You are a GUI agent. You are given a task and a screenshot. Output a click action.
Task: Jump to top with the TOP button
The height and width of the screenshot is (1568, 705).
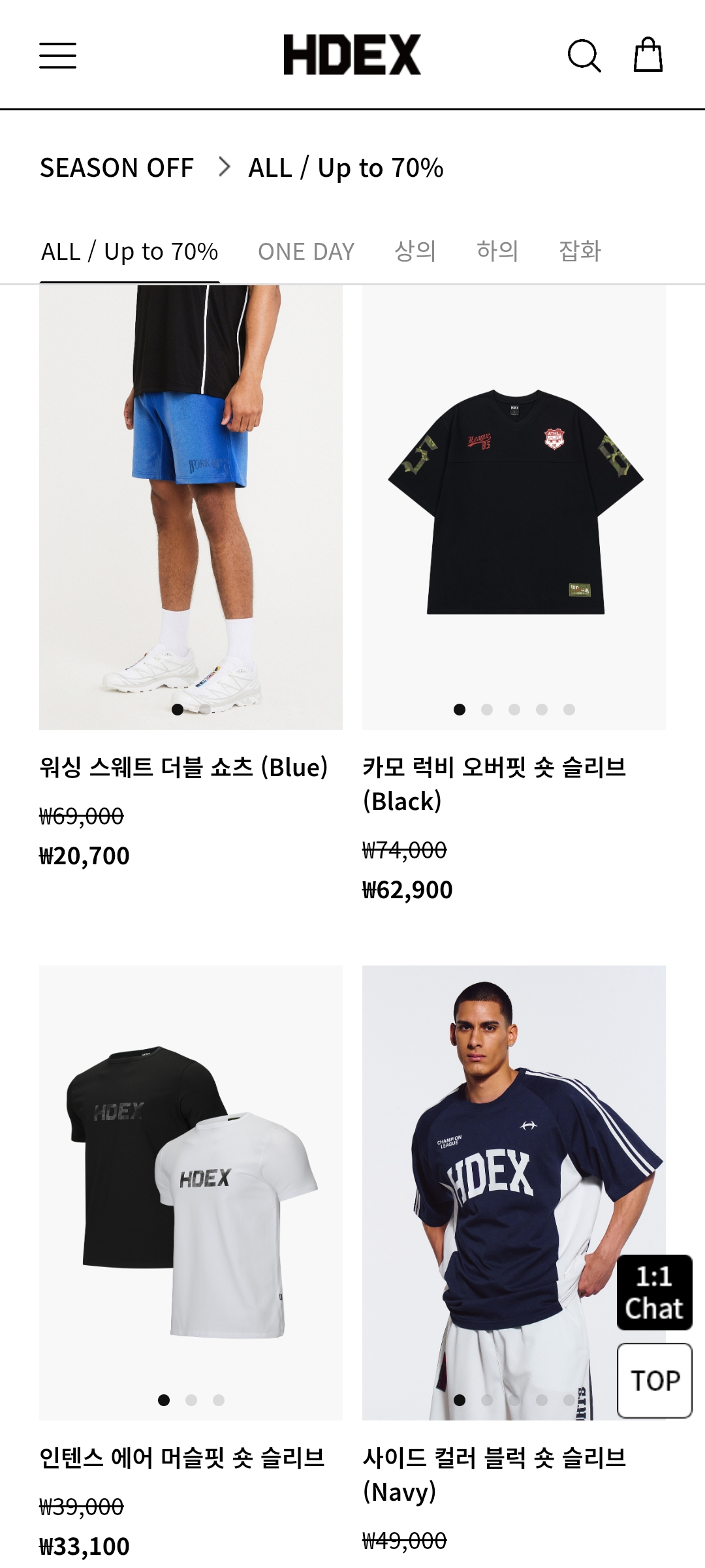pyautogui.click(x=654, y=1381)
